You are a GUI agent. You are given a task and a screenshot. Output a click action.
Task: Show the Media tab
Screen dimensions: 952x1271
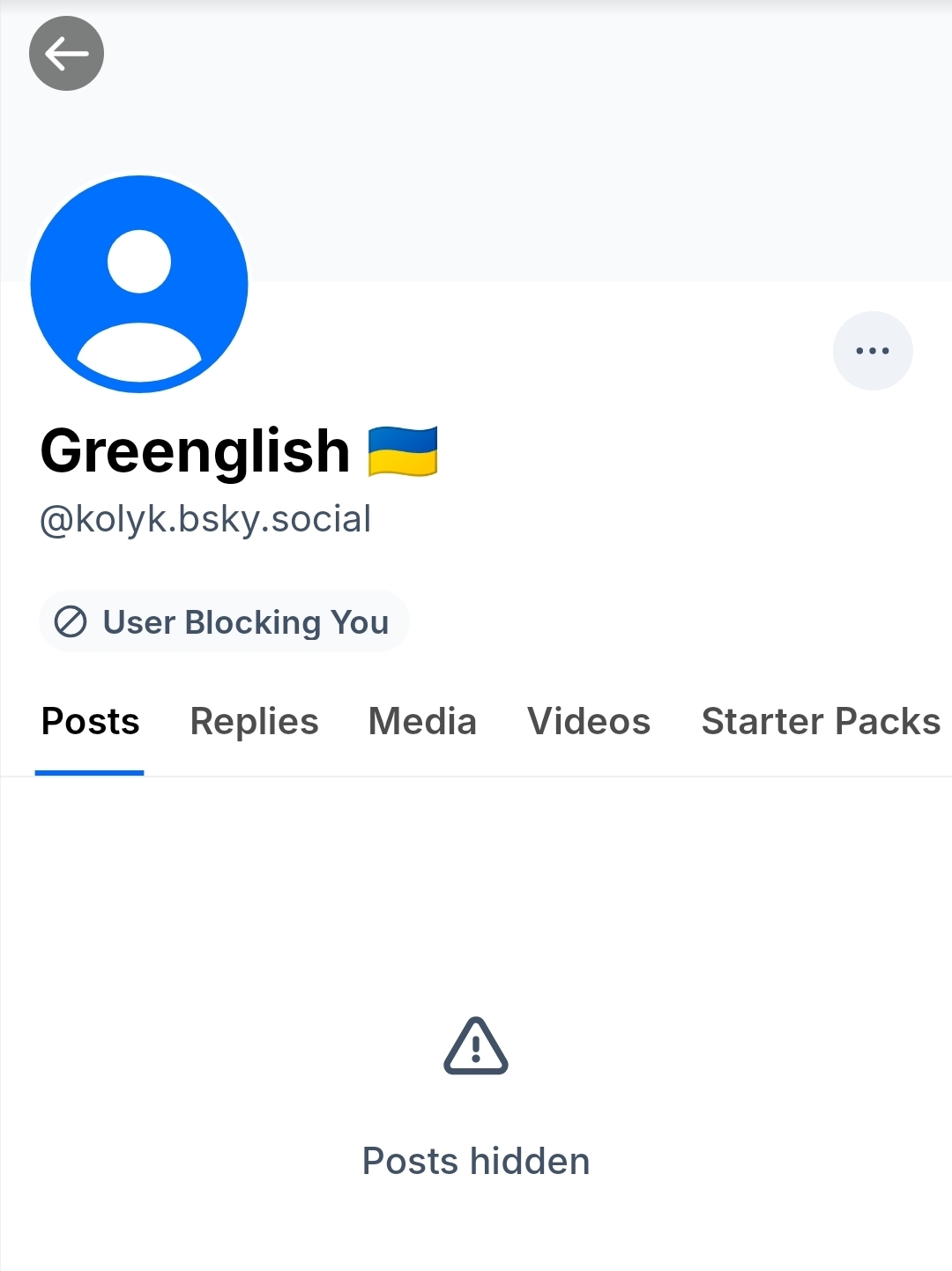(x=422, y=722)
